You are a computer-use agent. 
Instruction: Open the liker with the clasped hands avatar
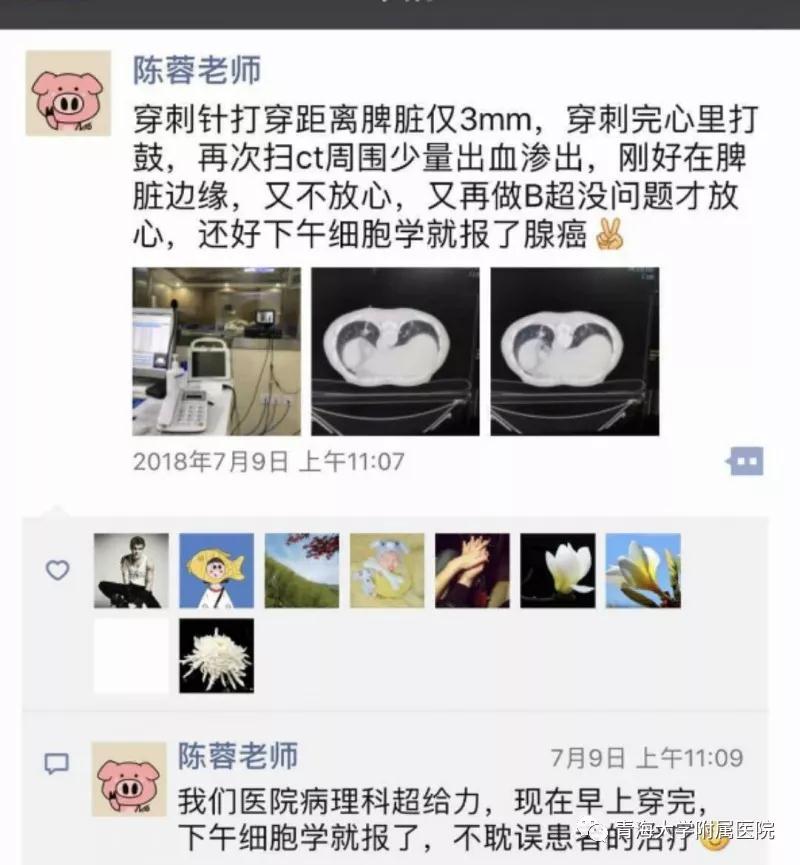coord(472,571)
